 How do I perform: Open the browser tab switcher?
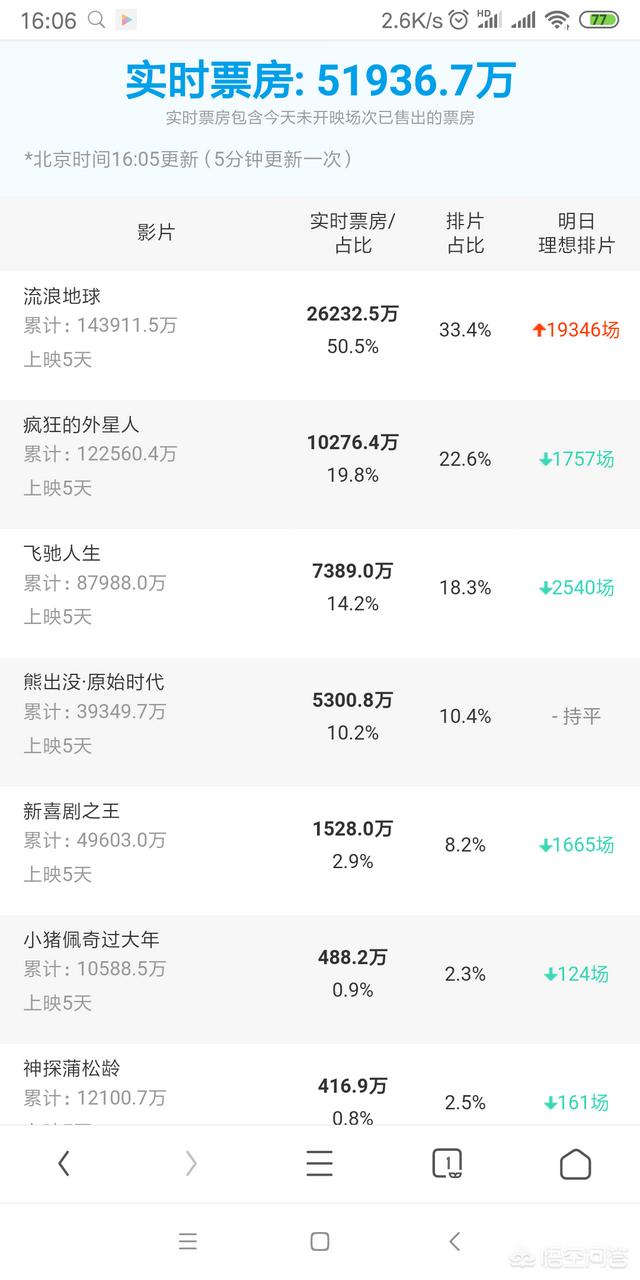coord(447,1163)
